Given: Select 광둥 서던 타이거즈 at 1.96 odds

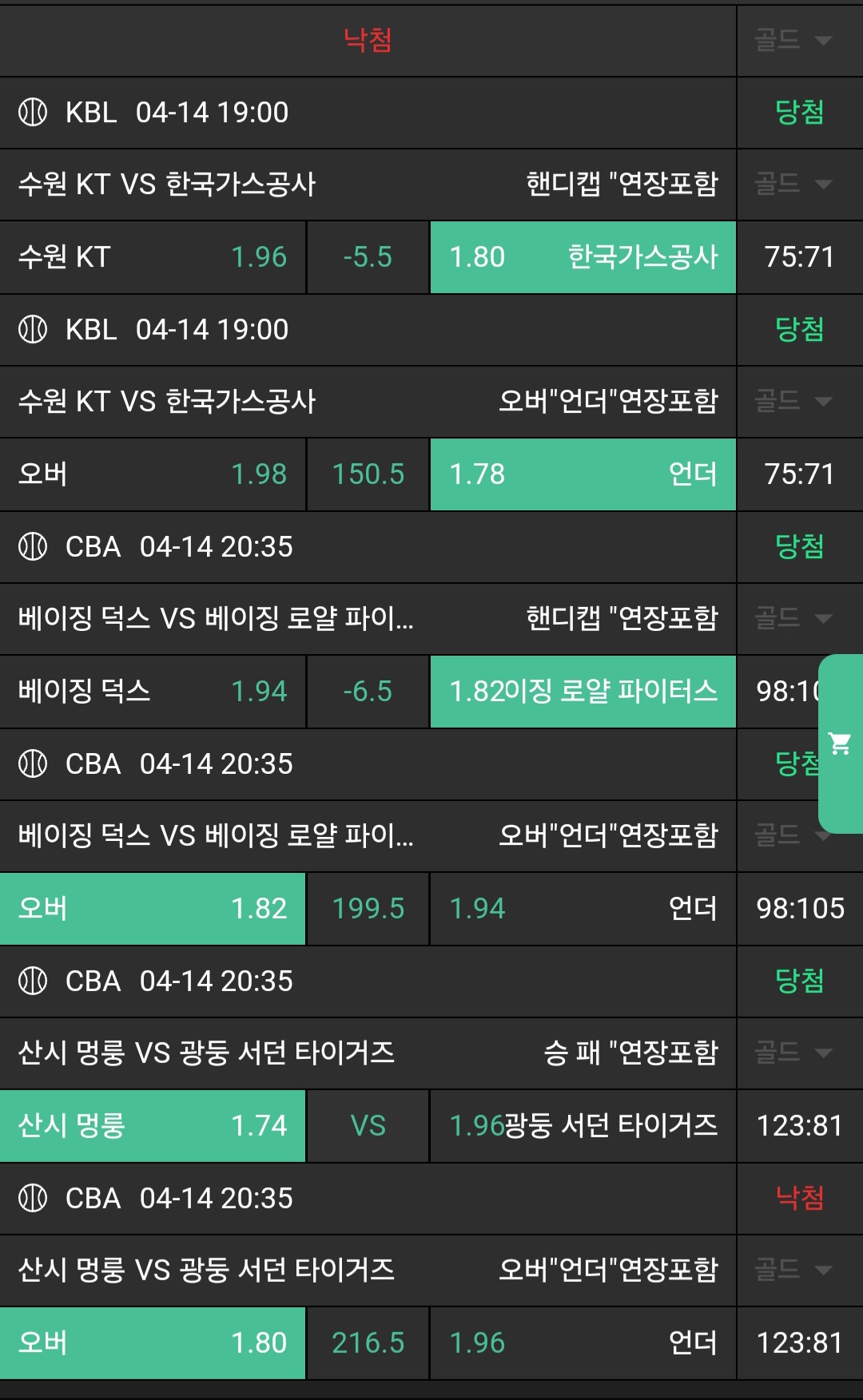Looking at the screenshot, I should pos(583,1126).
